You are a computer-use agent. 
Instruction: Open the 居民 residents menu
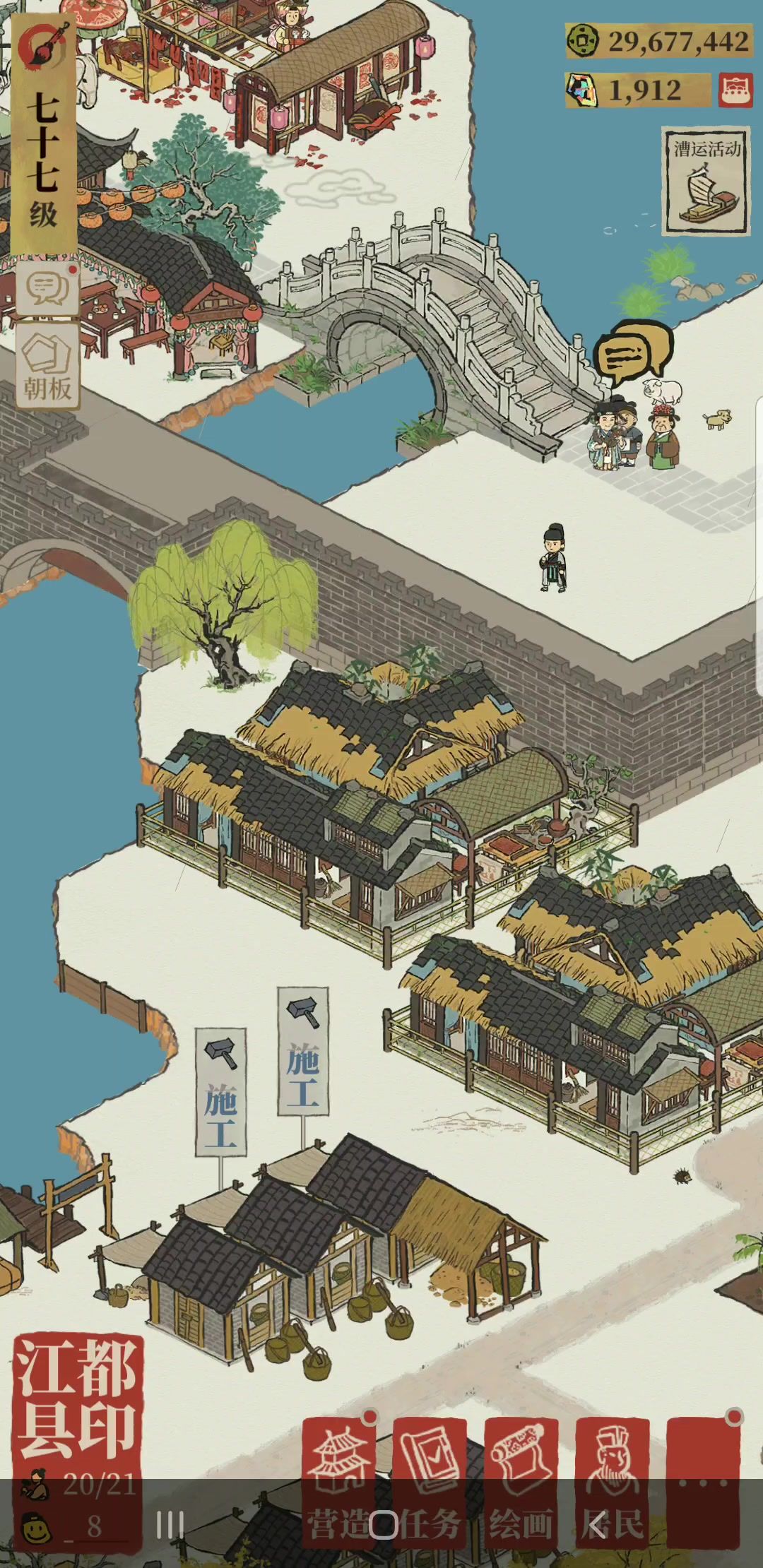(612, 1483)
